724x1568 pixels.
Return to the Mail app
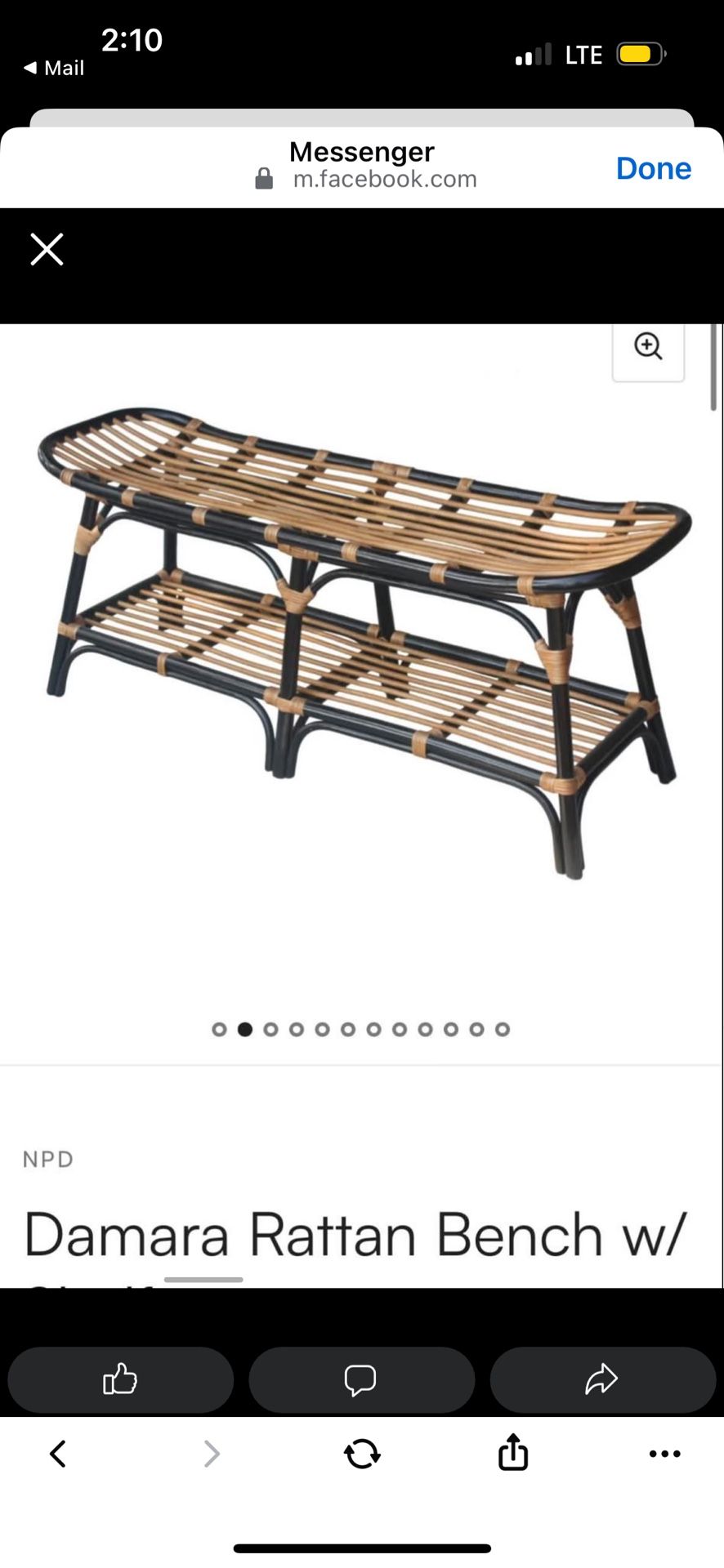(54, 68)
